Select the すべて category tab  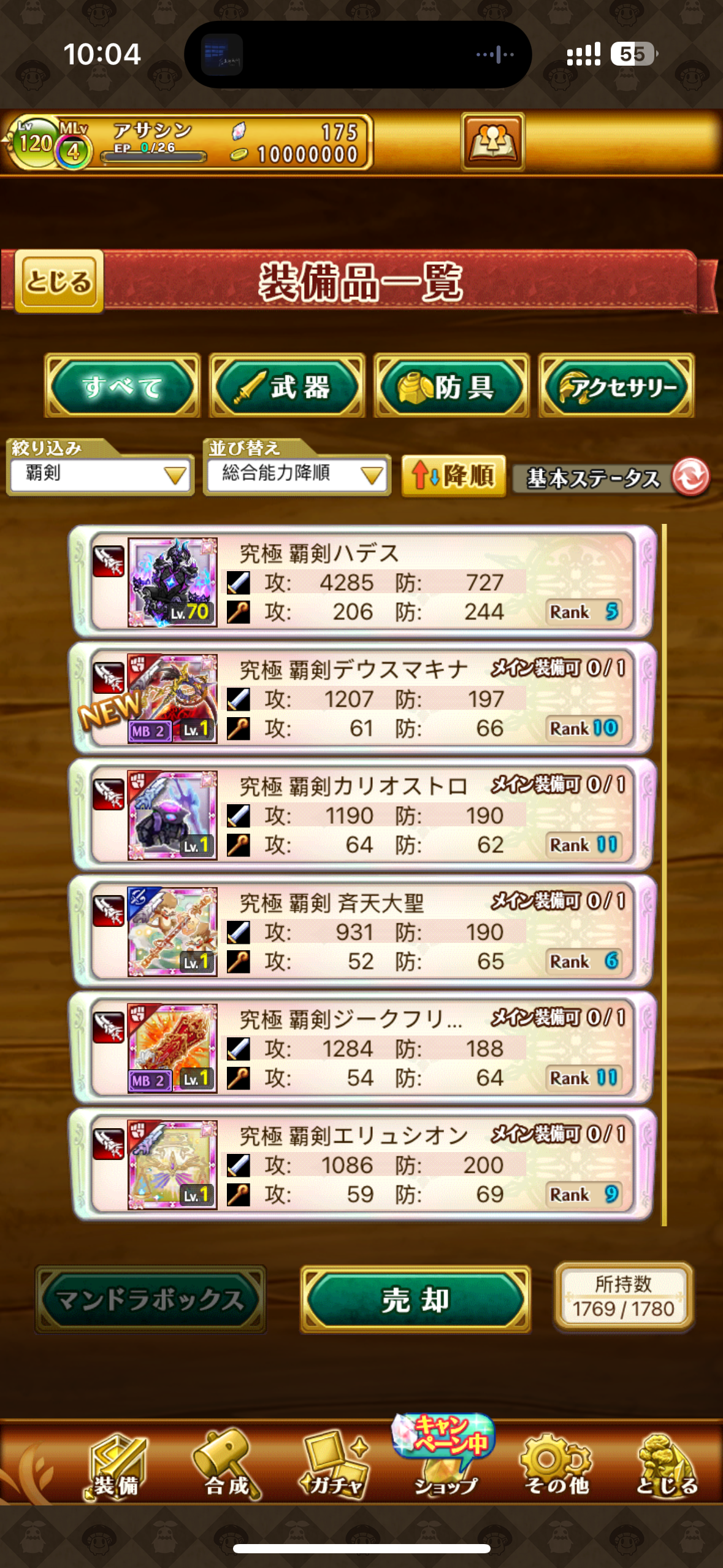123,386
